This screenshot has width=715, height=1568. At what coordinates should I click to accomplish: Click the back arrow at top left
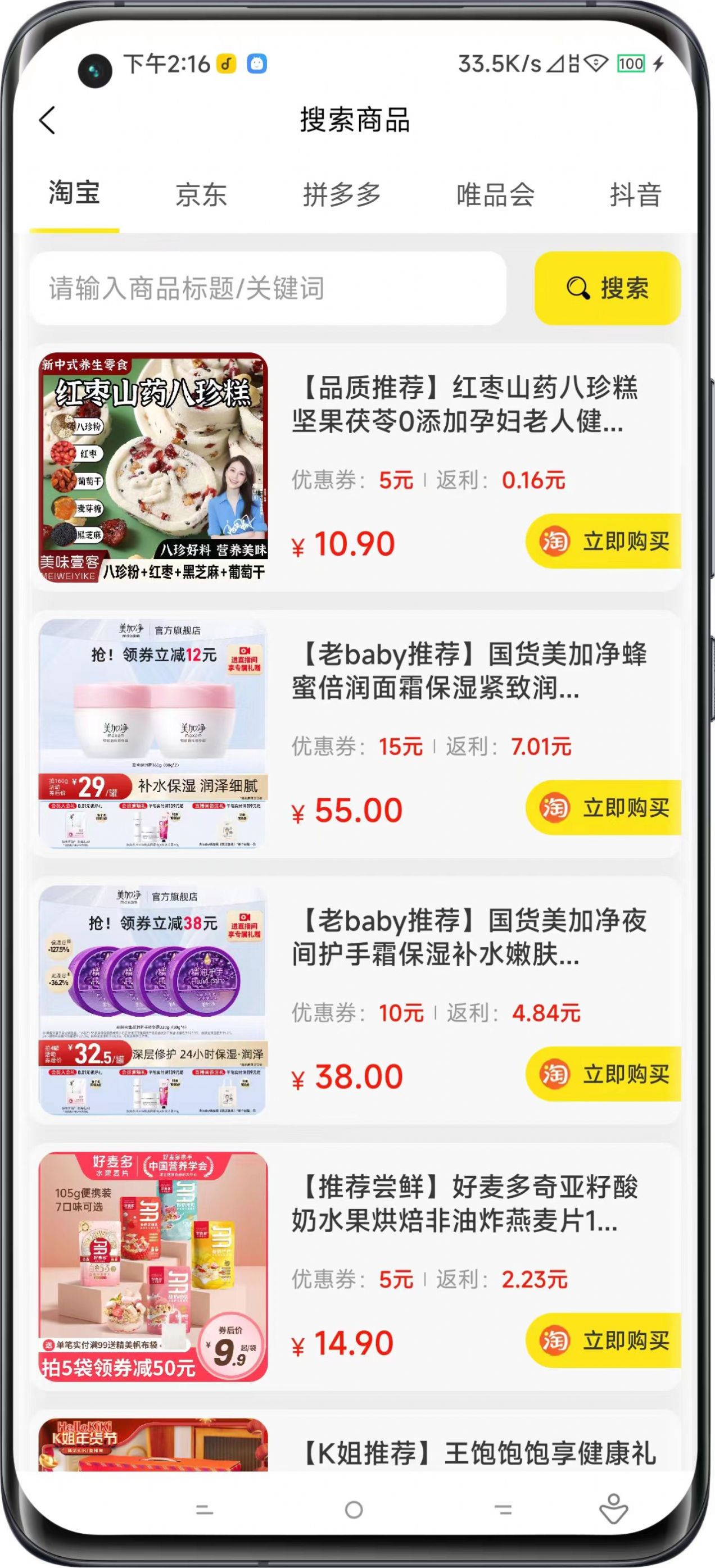click(x=46, y=120)
